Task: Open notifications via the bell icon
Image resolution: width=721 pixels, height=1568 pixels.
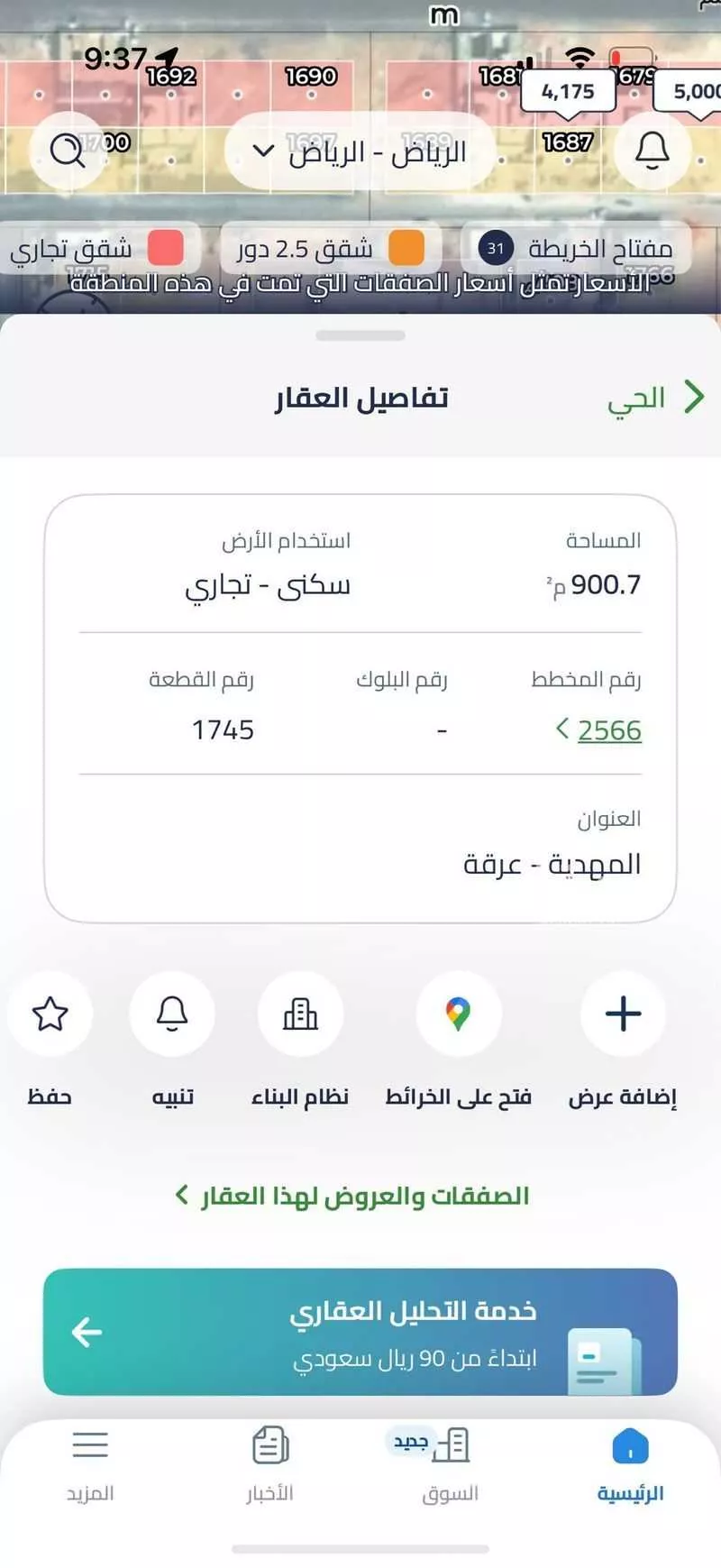Action: 652,151
